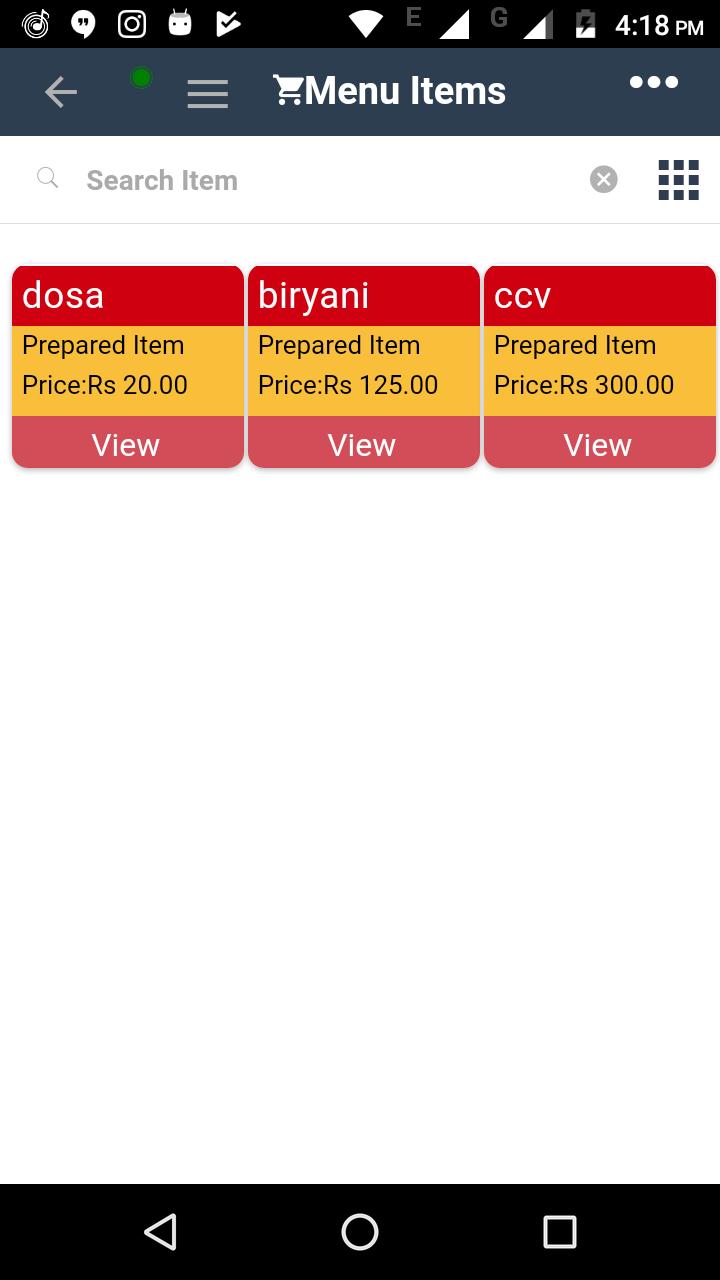720x1280 pixels.
Task: Go back using the app bar arrow
Action: (61, 93)
